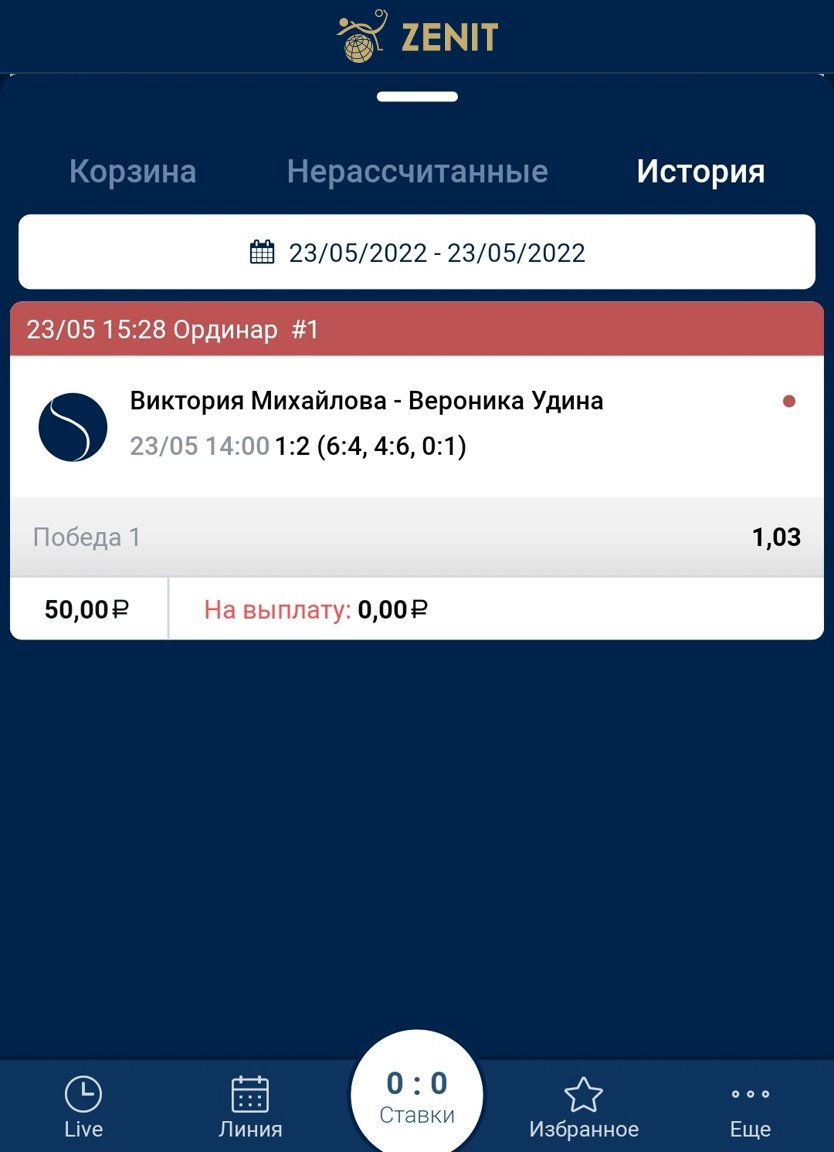
Task: Go to the Live section
Action: click(83, 1106)
